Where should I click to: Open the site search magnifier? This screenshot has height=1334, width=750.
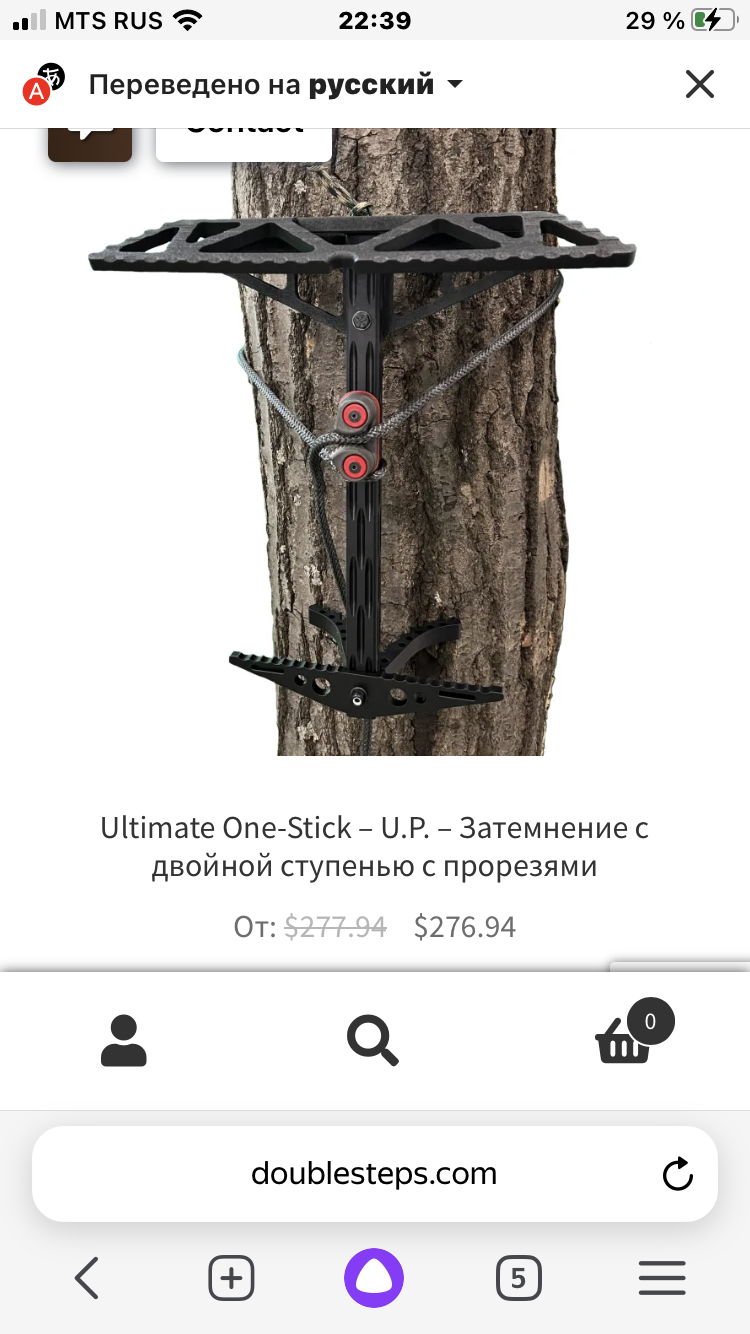[373, 1040]
